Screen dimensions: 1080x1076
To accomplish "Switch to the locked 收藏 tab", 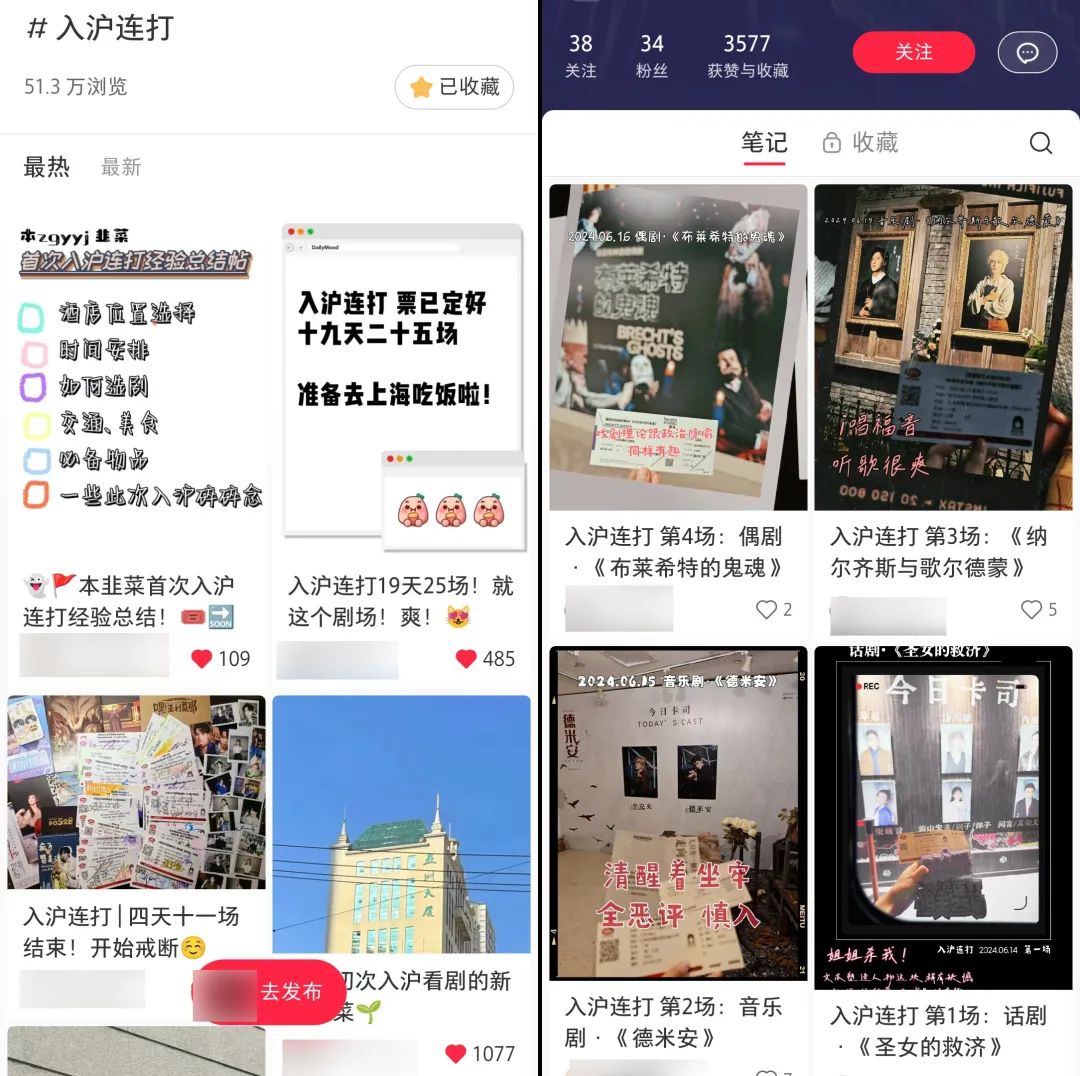I will [861, 143].
